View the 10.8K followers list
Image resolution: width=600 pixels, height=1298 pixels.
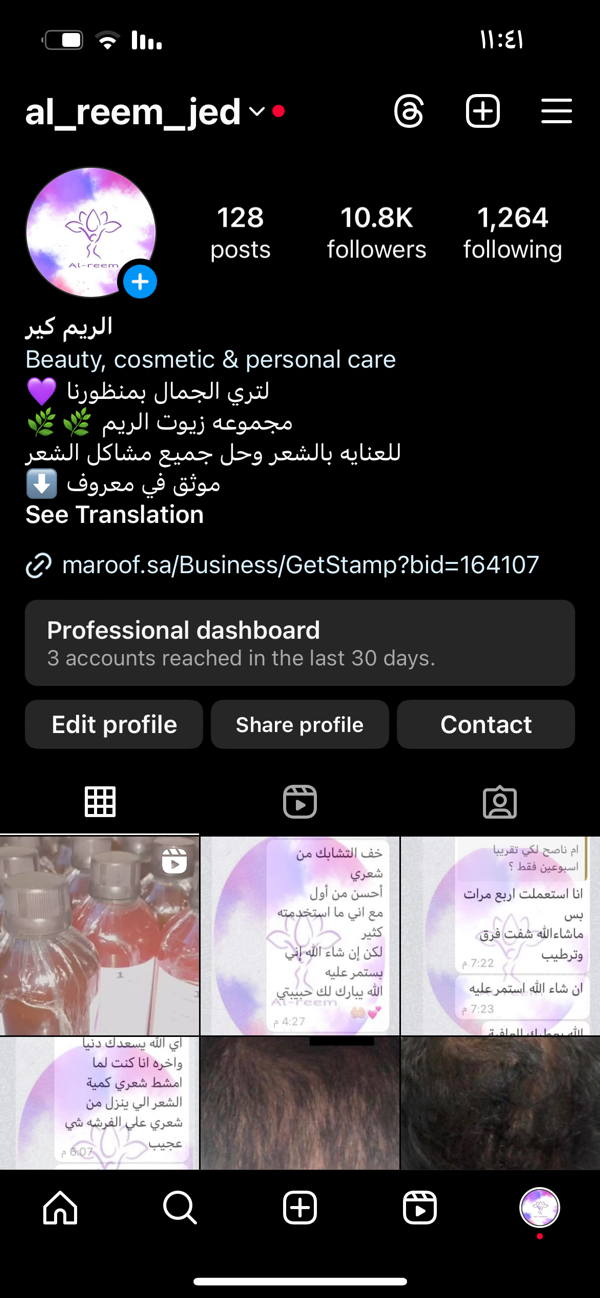[376, 232]
